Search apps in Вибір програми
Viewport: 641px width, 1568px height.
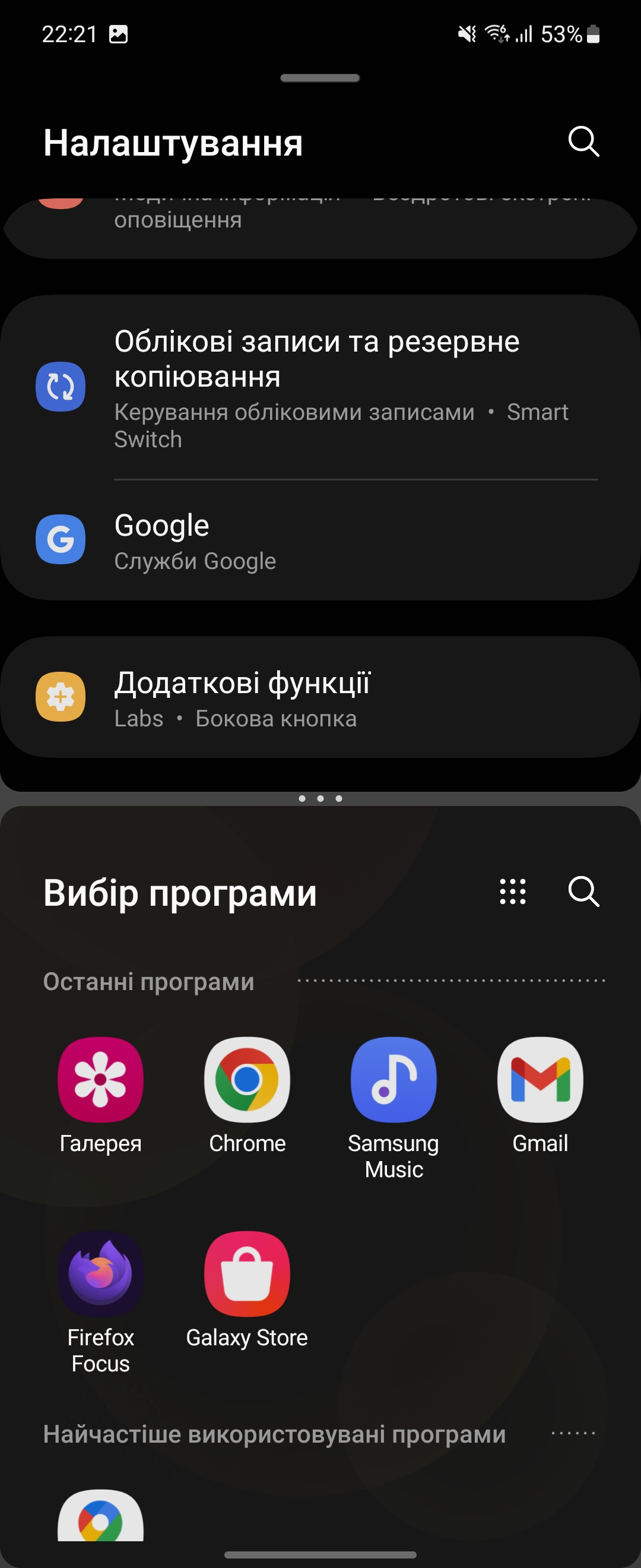pos(583,892)
